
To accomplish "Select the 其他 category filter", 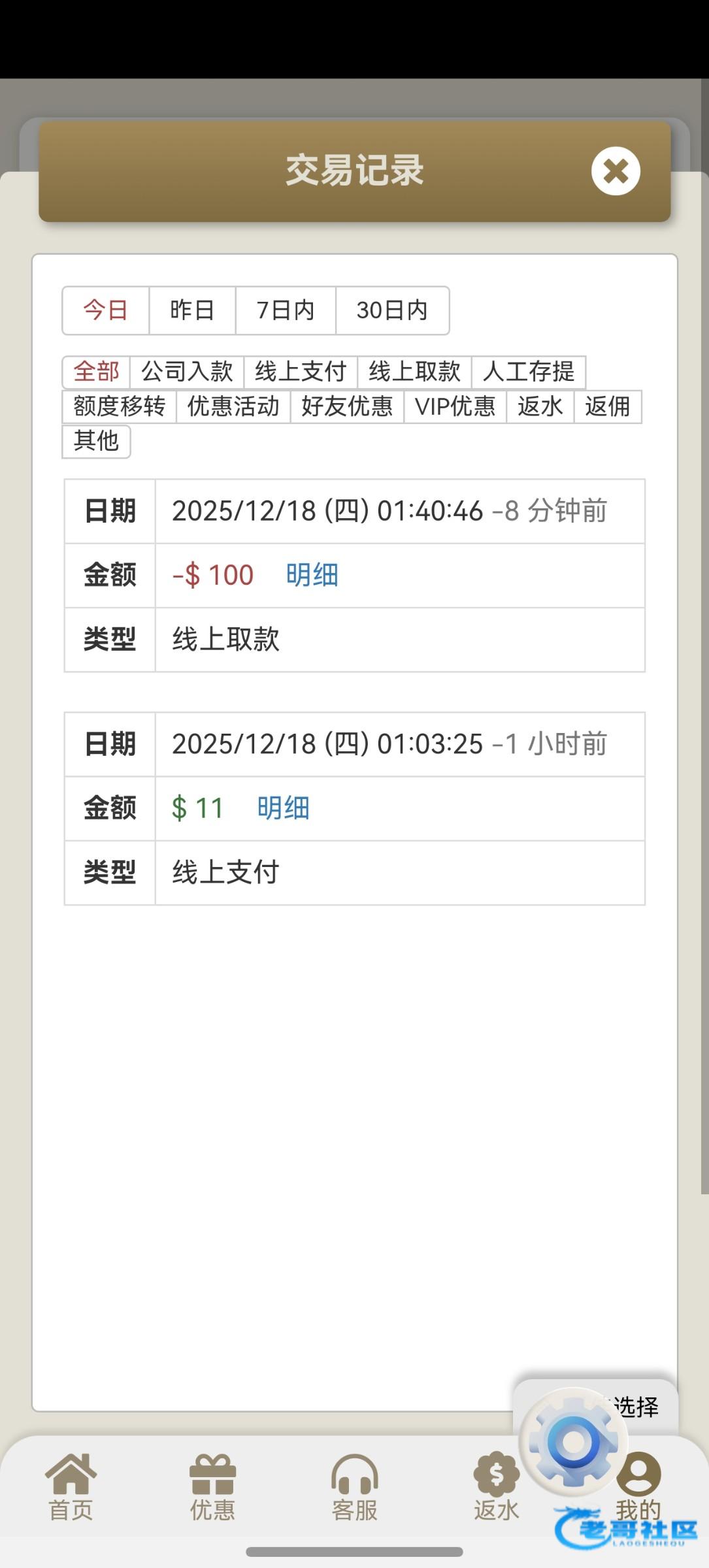I will [x=96, y=441].
